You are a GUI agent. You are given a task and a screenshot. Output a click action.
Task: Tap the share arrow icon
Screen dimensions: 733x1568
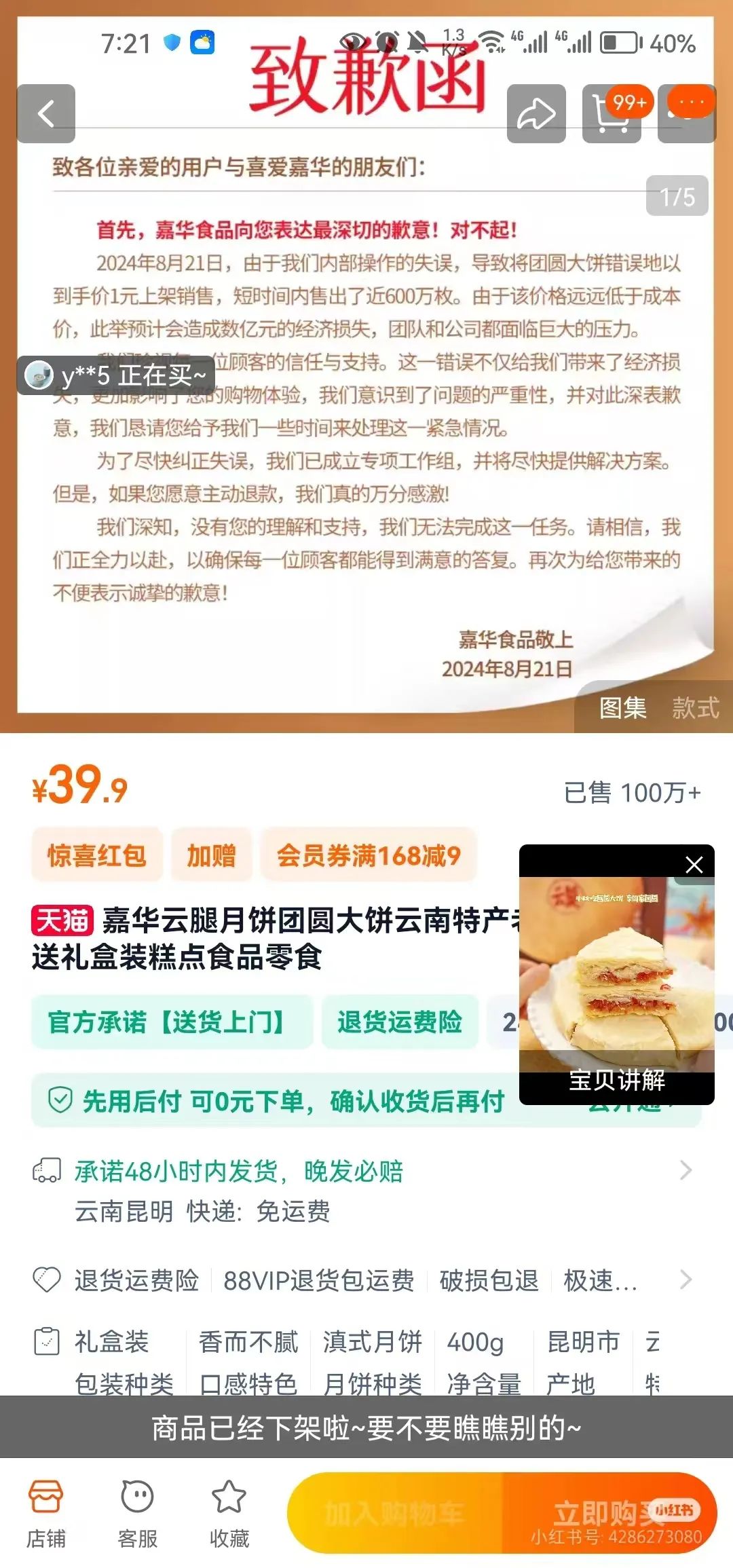pyautogui.click(x=535, y=112)
